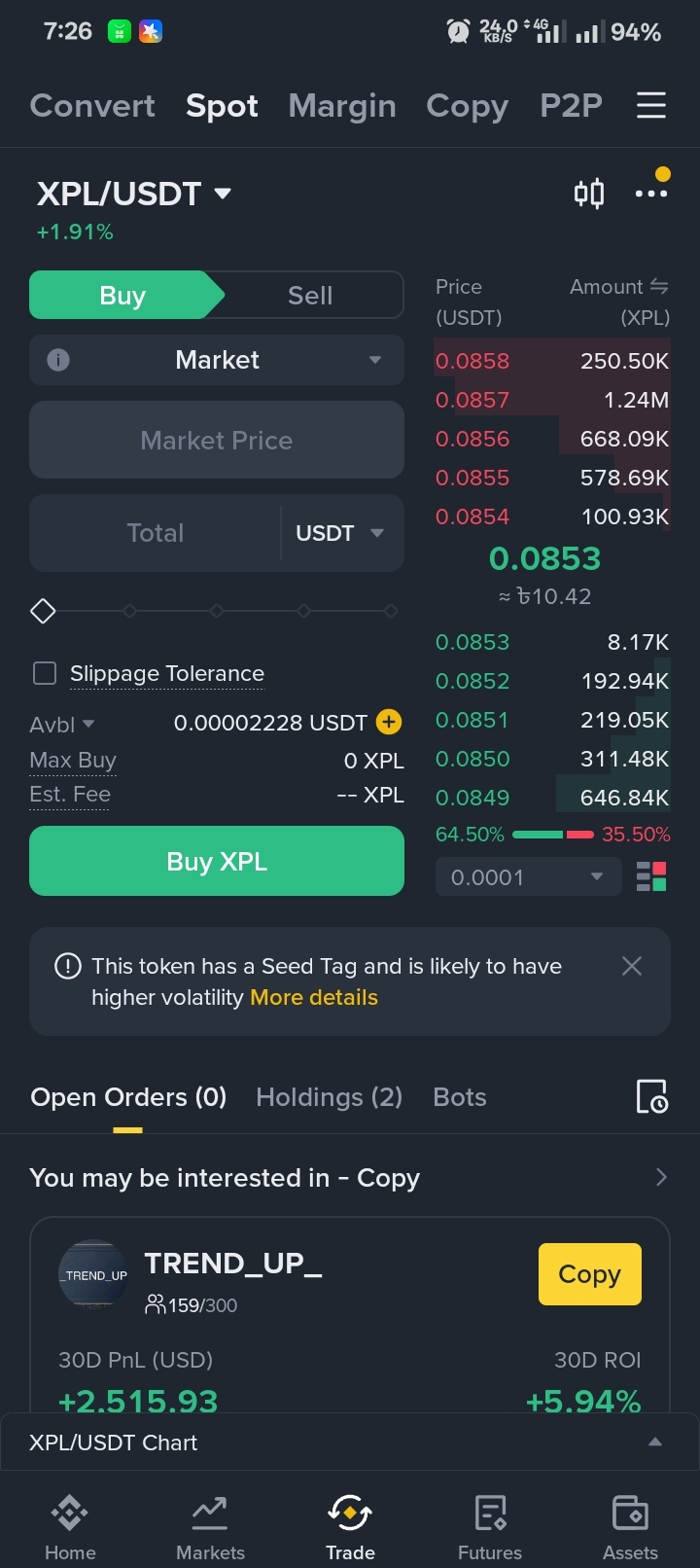Viewport: 700px width, 1568px height.
Task: Switch to the Margin tab
Action: click(x=342, y=105)
